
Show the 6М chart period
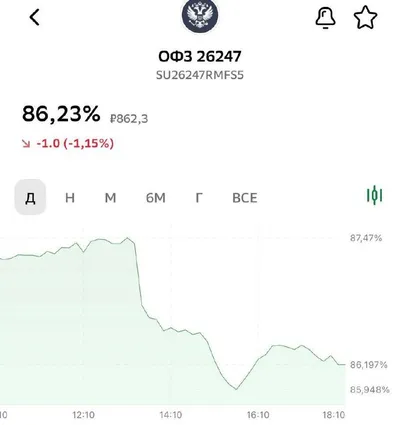click(x=156, y=198)
